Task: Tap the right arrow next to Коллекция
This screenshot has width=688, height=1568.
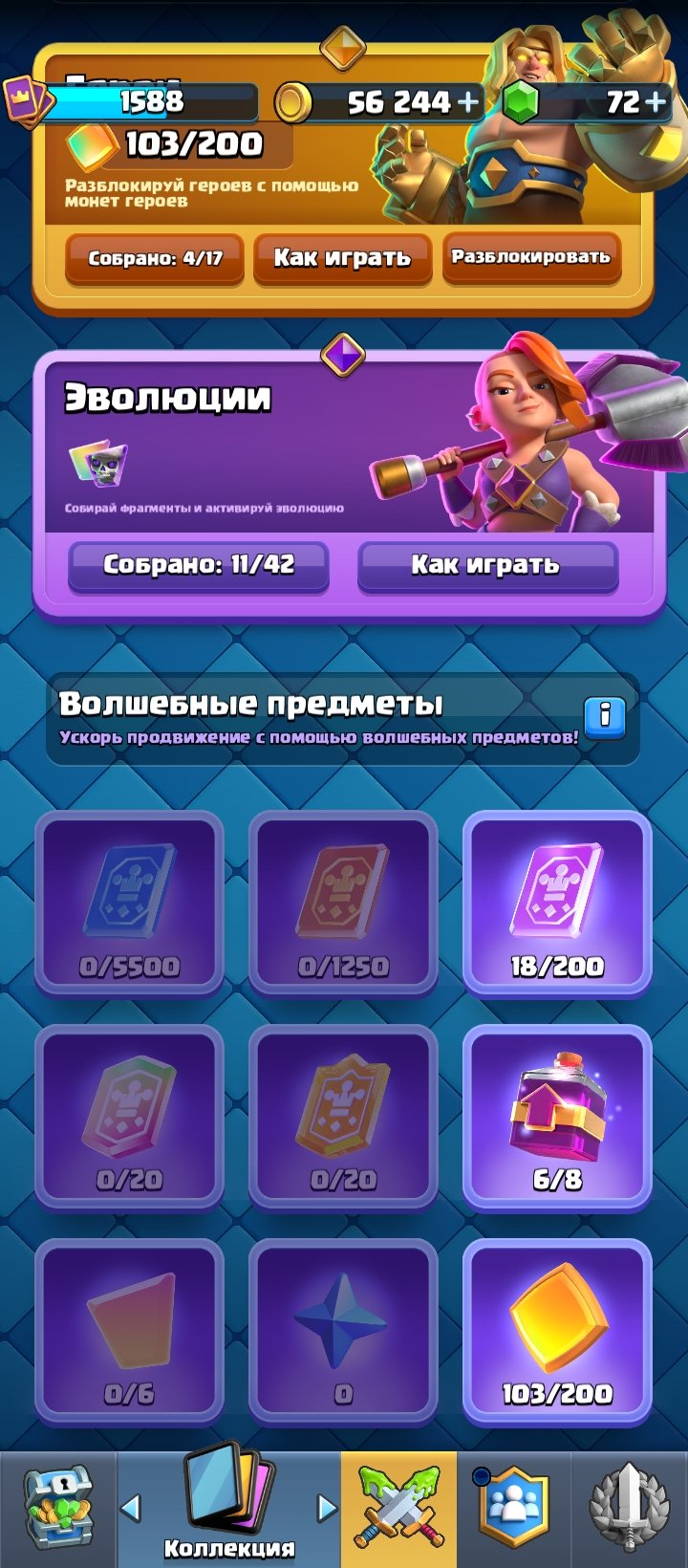Action: 327,1508
